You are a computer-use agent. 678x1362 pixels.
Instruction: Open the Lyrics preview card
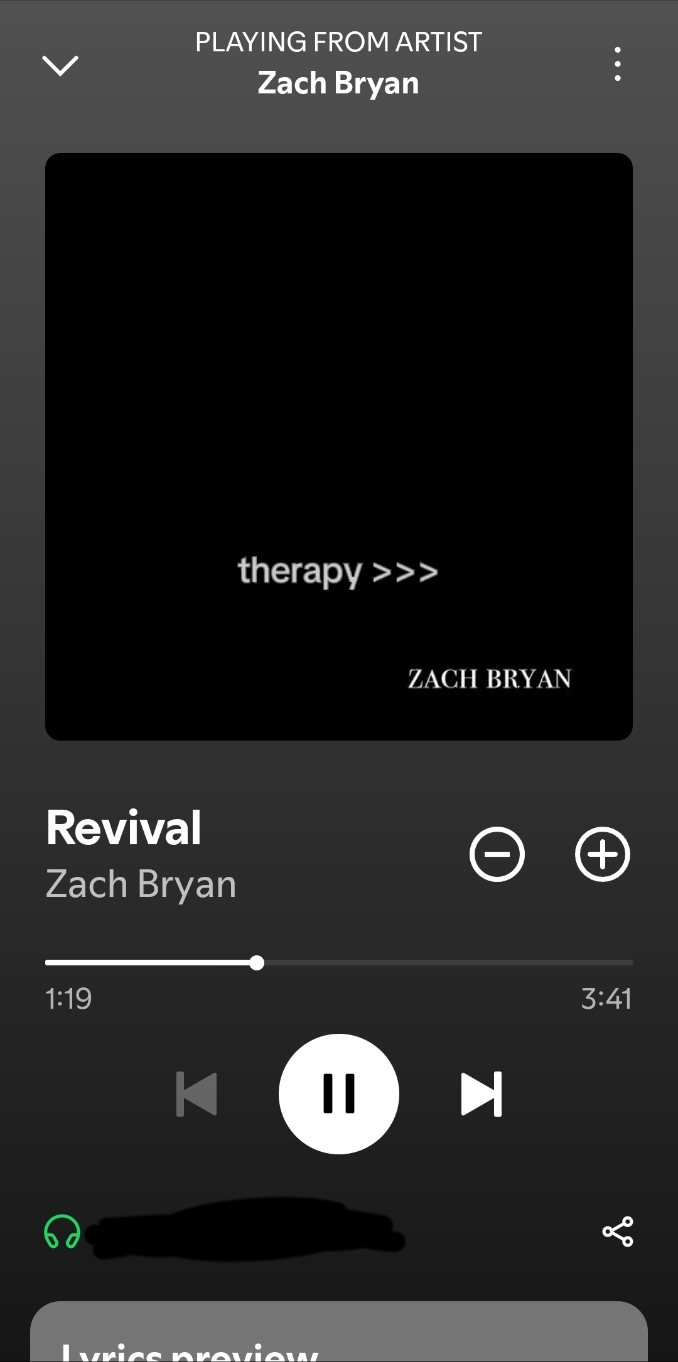[x=339, y=1335]
